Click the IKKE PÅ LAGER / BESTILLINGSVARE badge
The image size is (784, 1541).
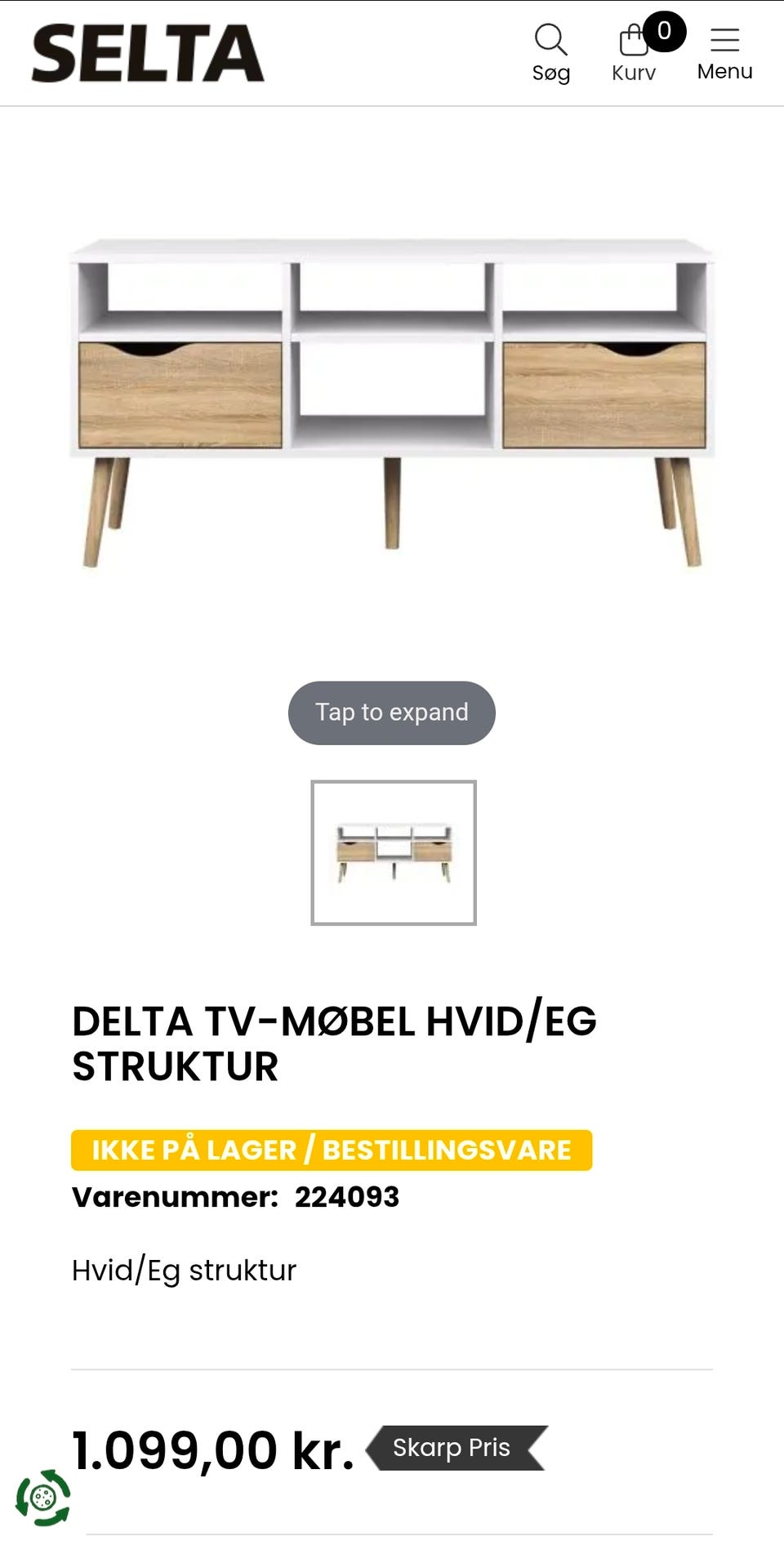click(332, 1149)
